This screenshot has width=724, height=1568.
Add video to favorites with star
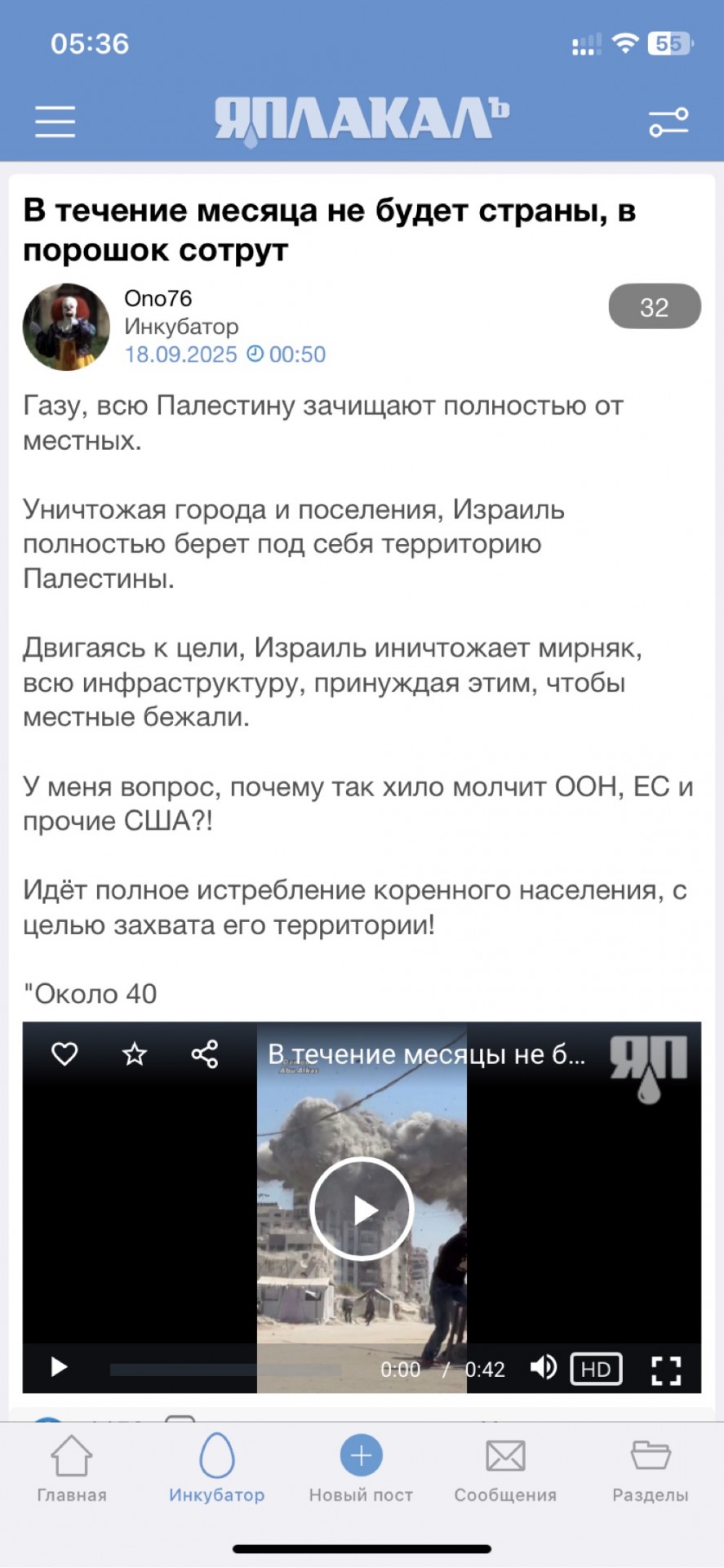coord(135,1054)
